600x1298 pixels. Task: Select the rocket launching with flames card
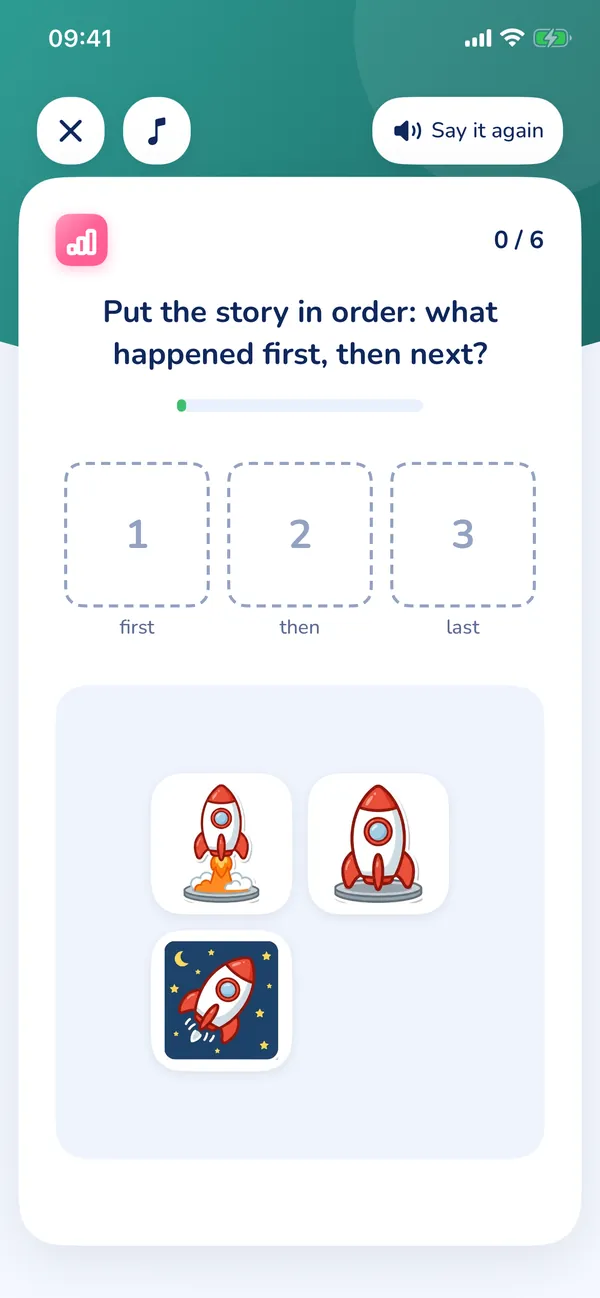tap(221, 844)
